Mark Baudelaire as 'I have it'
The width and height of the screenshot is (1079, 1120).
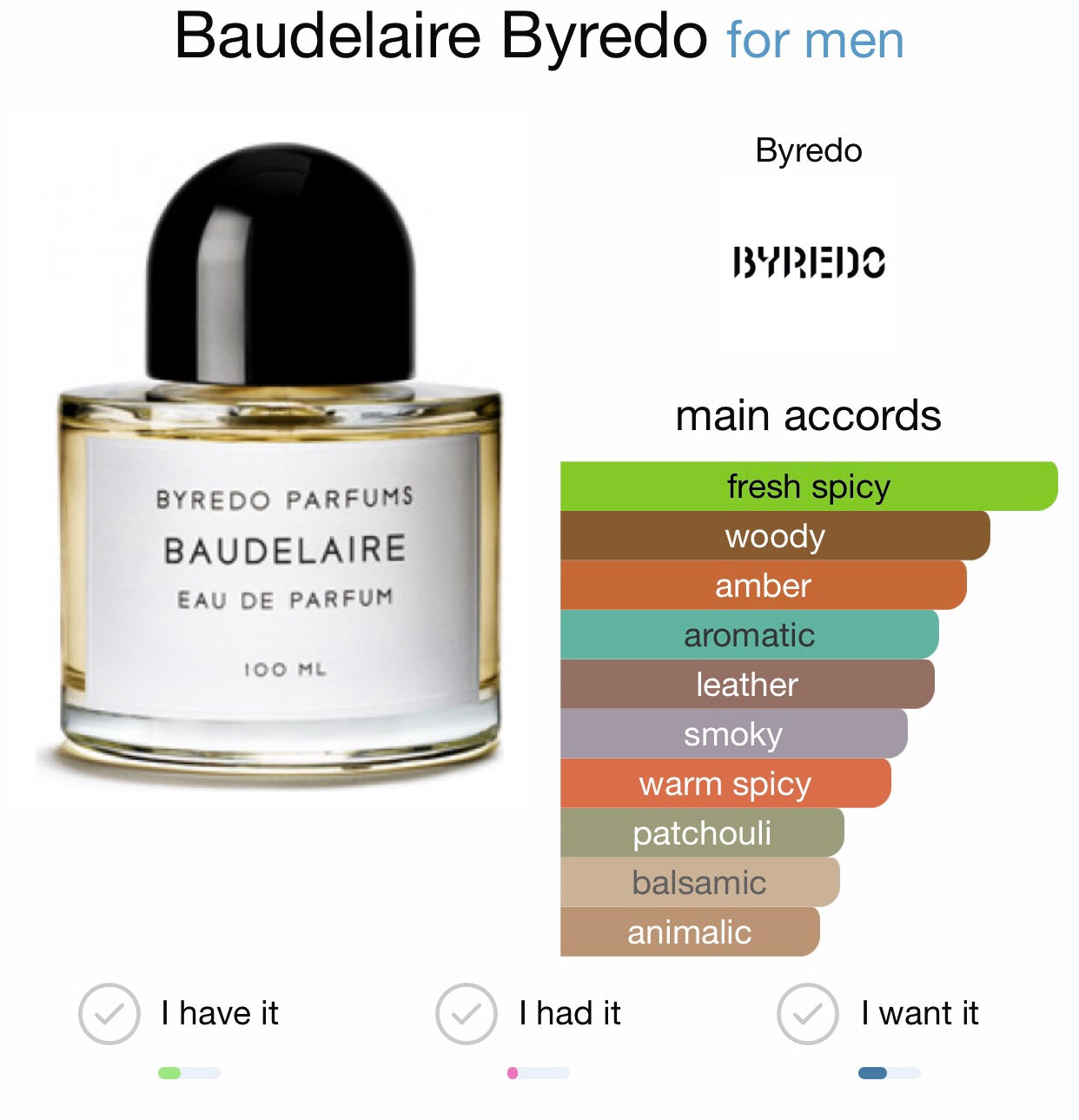point(109,1013)
